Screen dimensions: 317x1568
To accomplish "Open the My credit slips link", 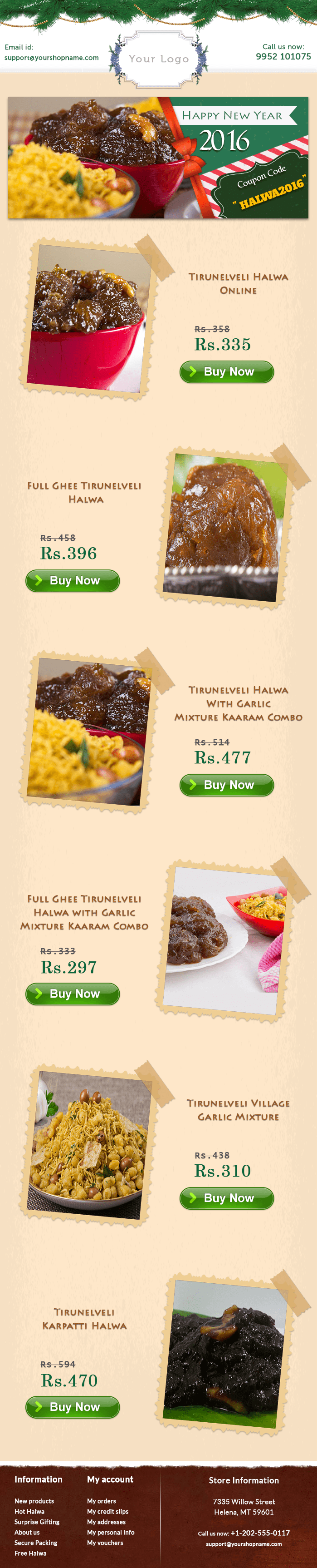I will [107, 1511].
